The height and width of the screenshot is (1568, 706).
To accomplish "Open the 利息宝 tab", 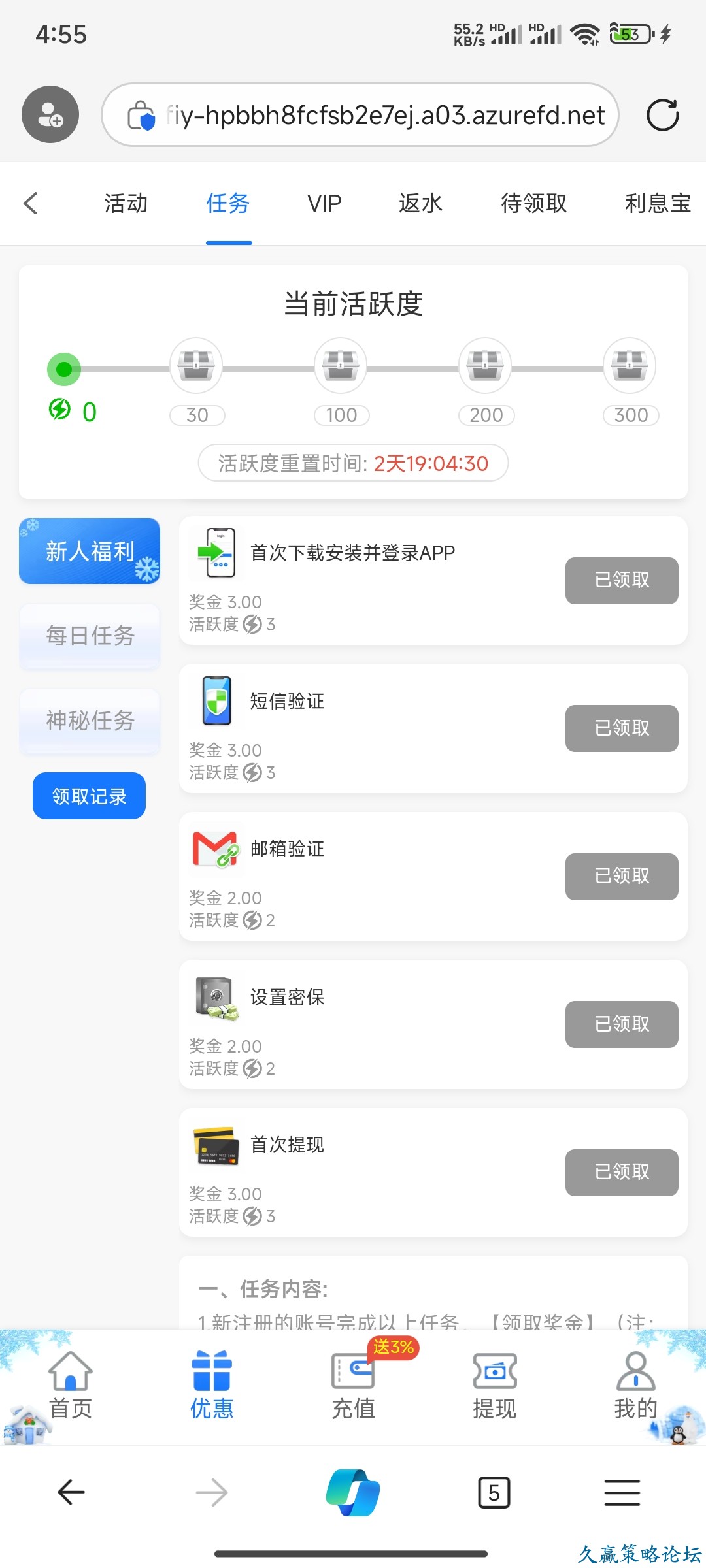I will [657, 203].
